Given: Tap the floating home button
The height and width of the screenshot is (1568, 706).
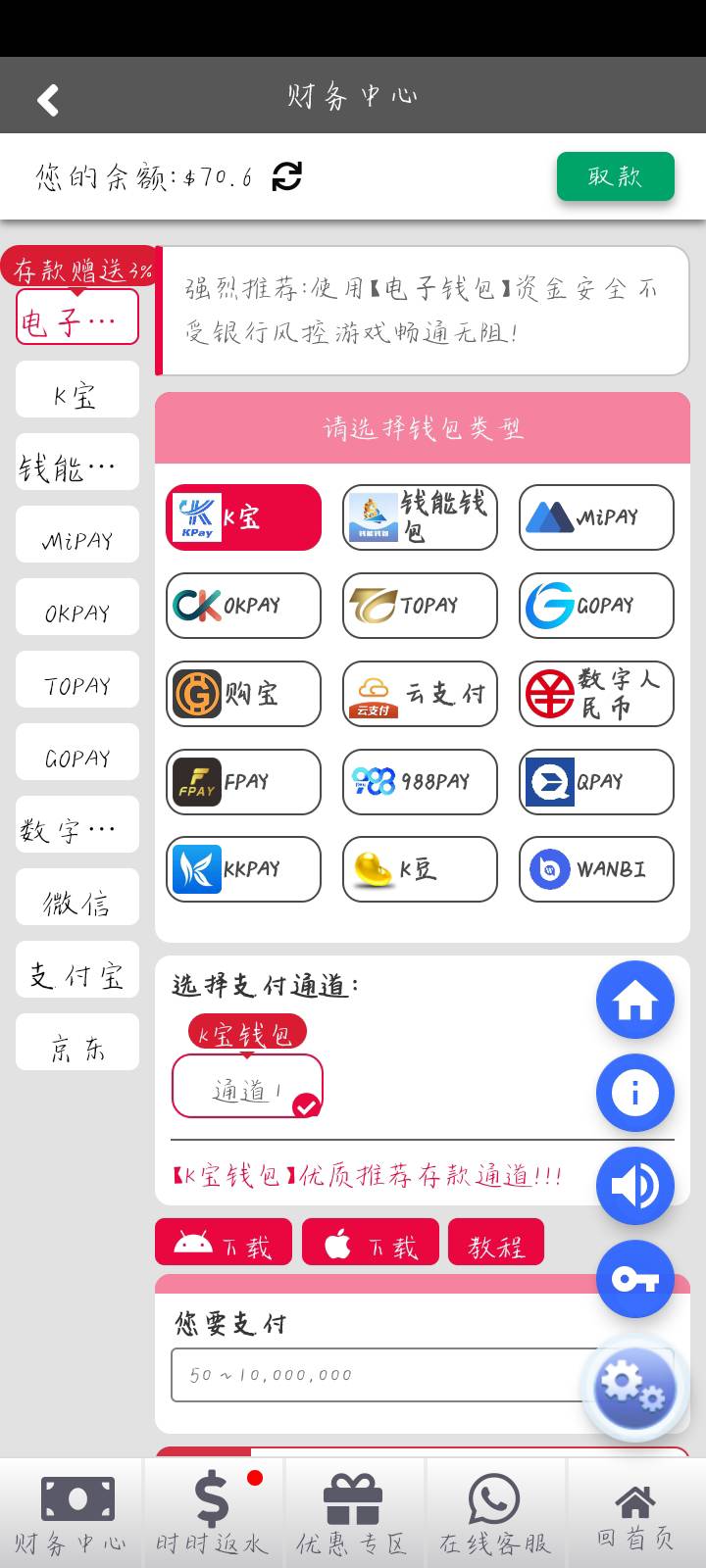Looking at the screenshot, I should pyautogui.click(x=635, y=1000).
